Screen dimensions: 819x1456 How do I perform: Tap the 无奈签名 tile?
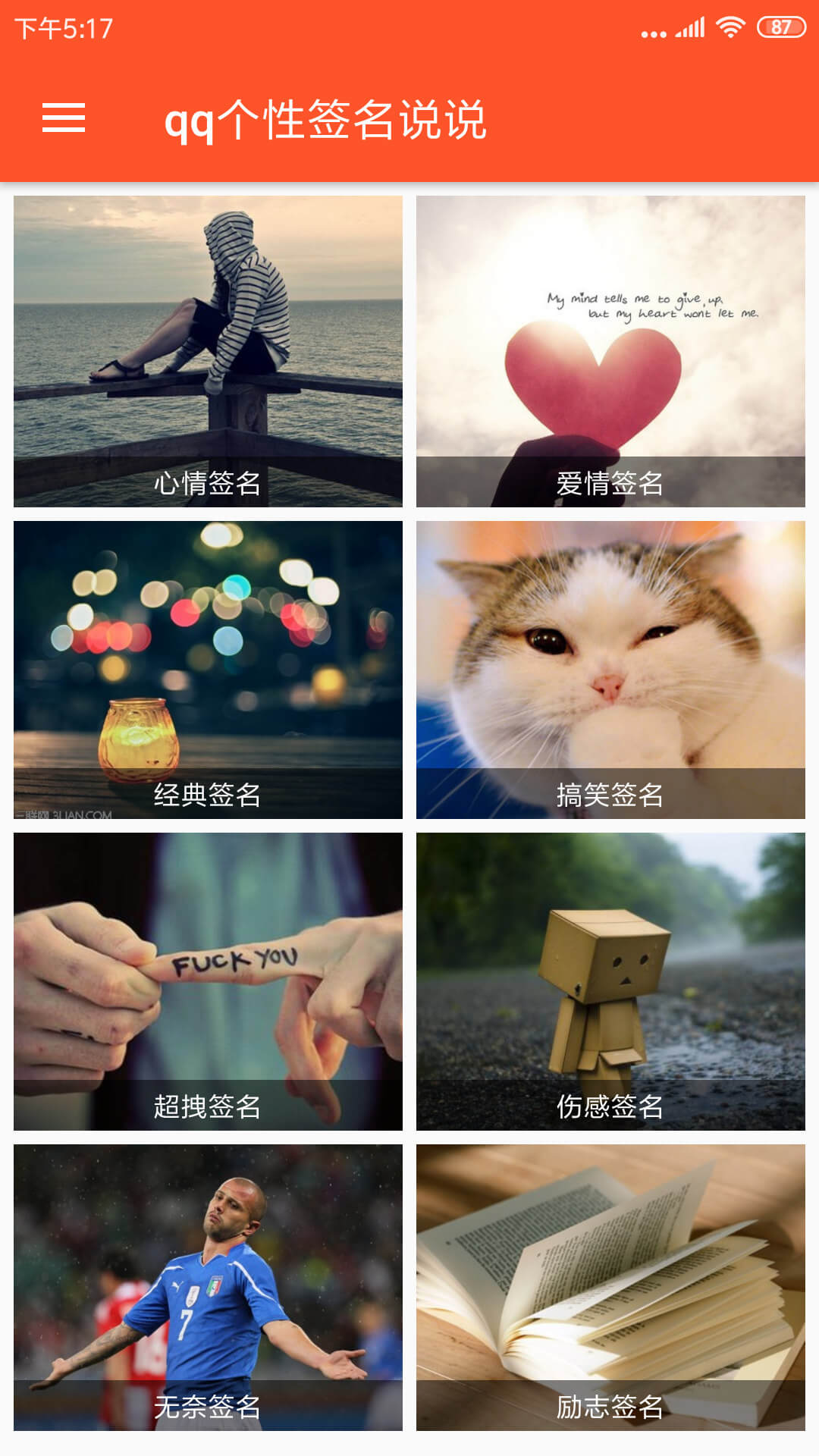coord(208,1288)
